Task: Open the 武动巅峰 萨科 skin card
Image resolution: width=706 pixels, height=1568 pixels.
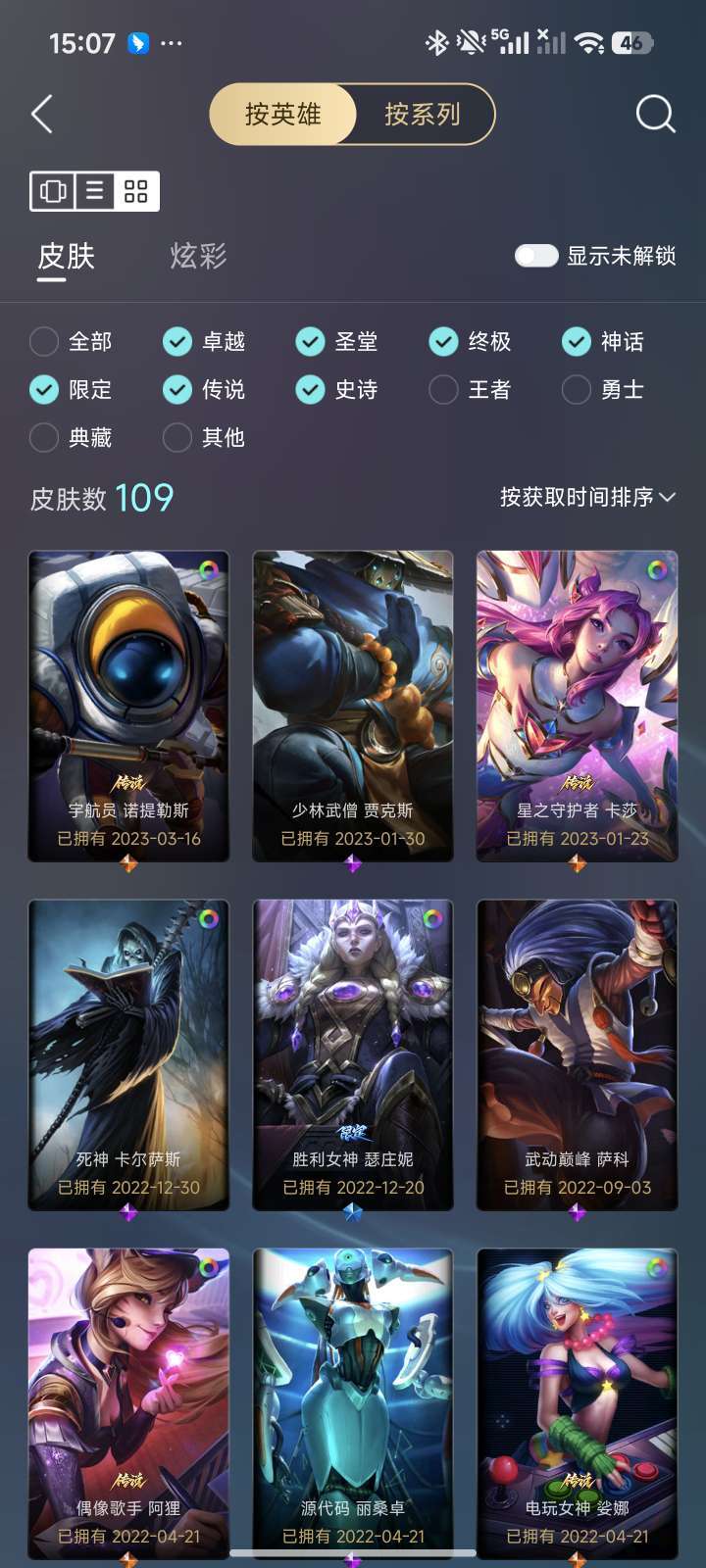Action: click(577, 1055)
